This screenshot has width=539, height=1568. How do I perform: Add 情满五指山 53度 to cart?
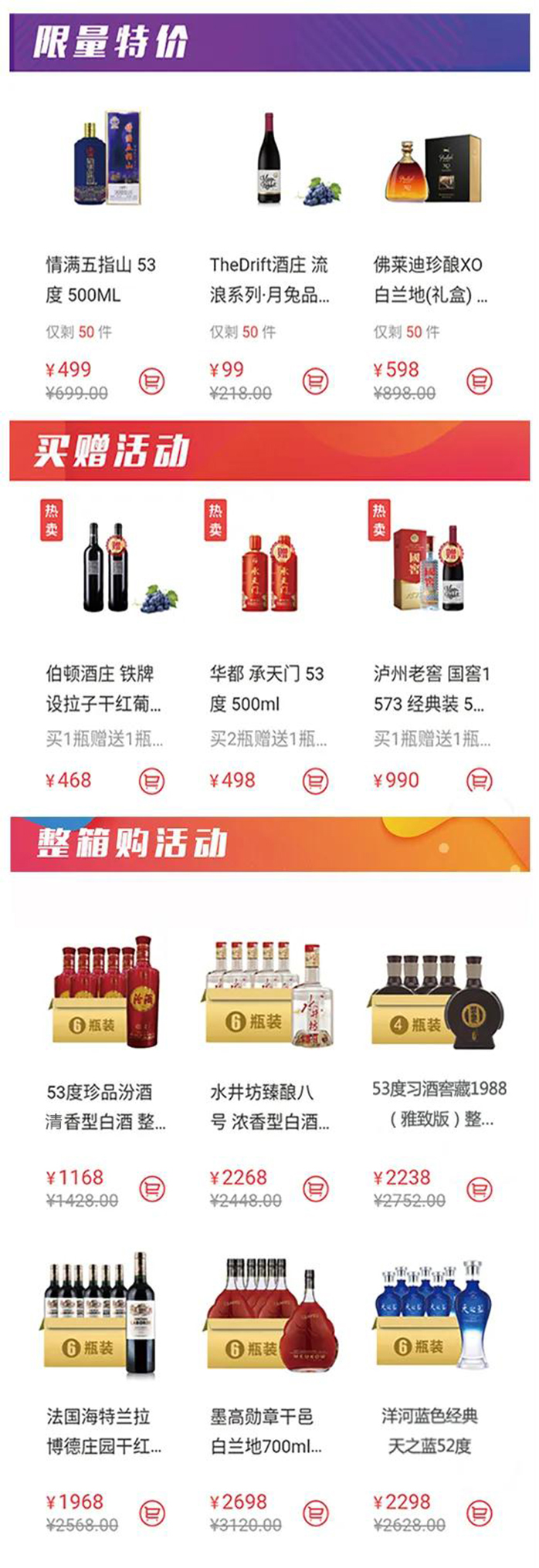(x=151, y=381)
